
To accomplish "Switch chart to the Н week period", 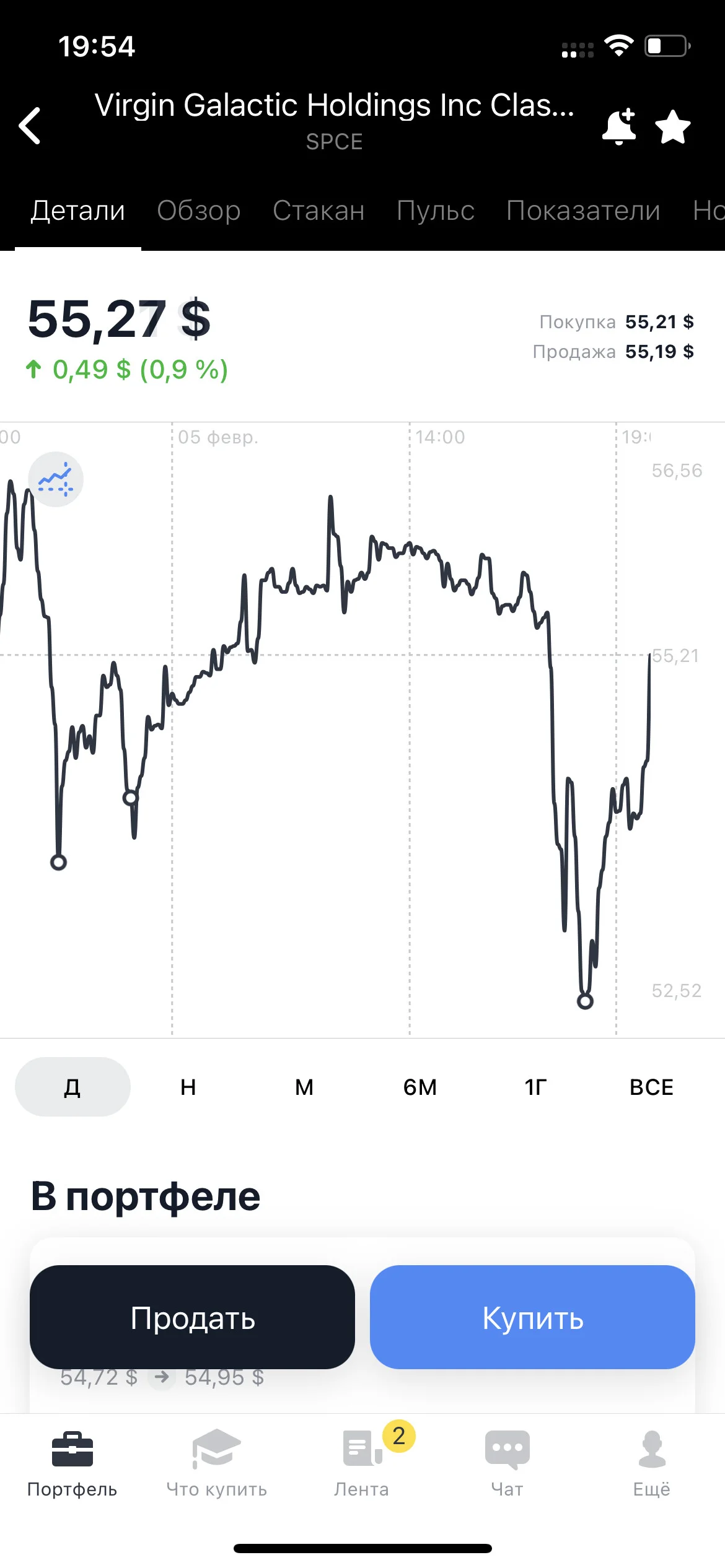I will click(188, 1087).
